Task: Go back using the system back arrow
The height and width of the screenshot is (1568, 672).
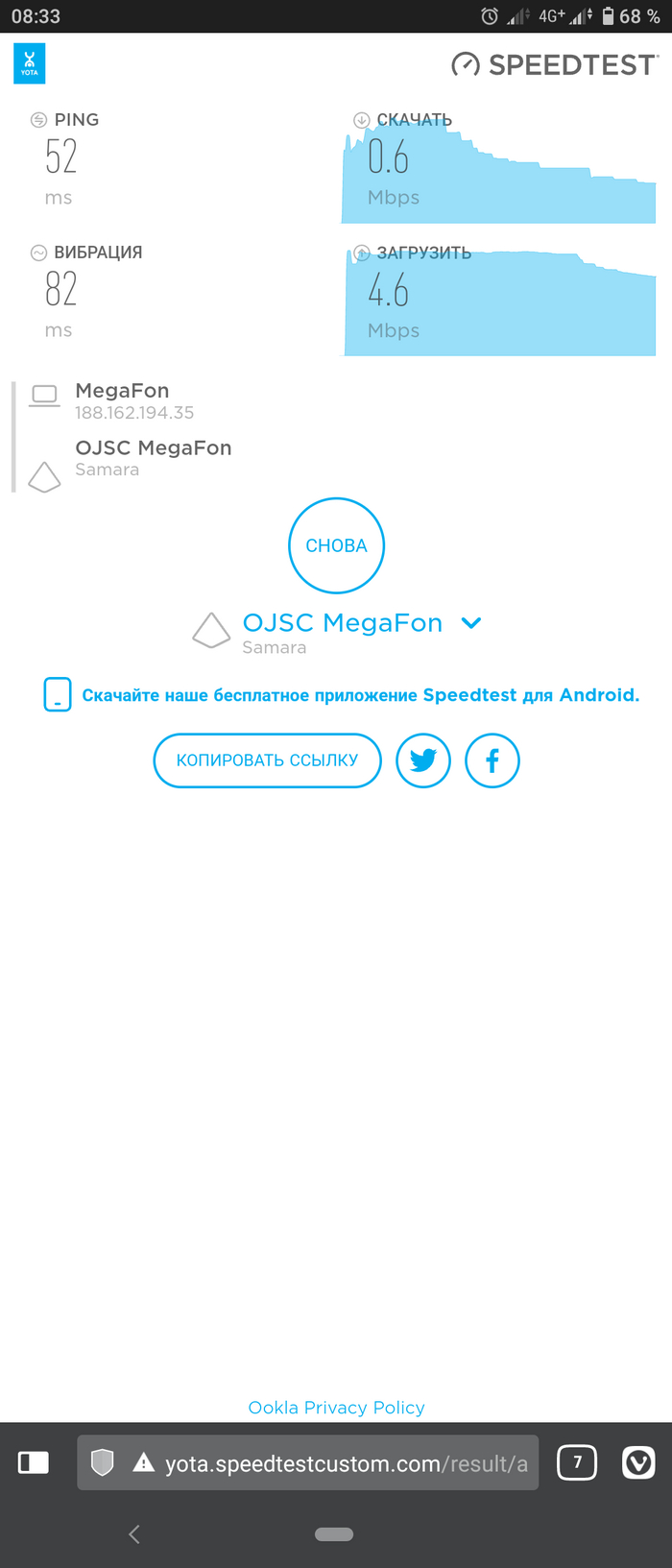Action: point(134,1534)
